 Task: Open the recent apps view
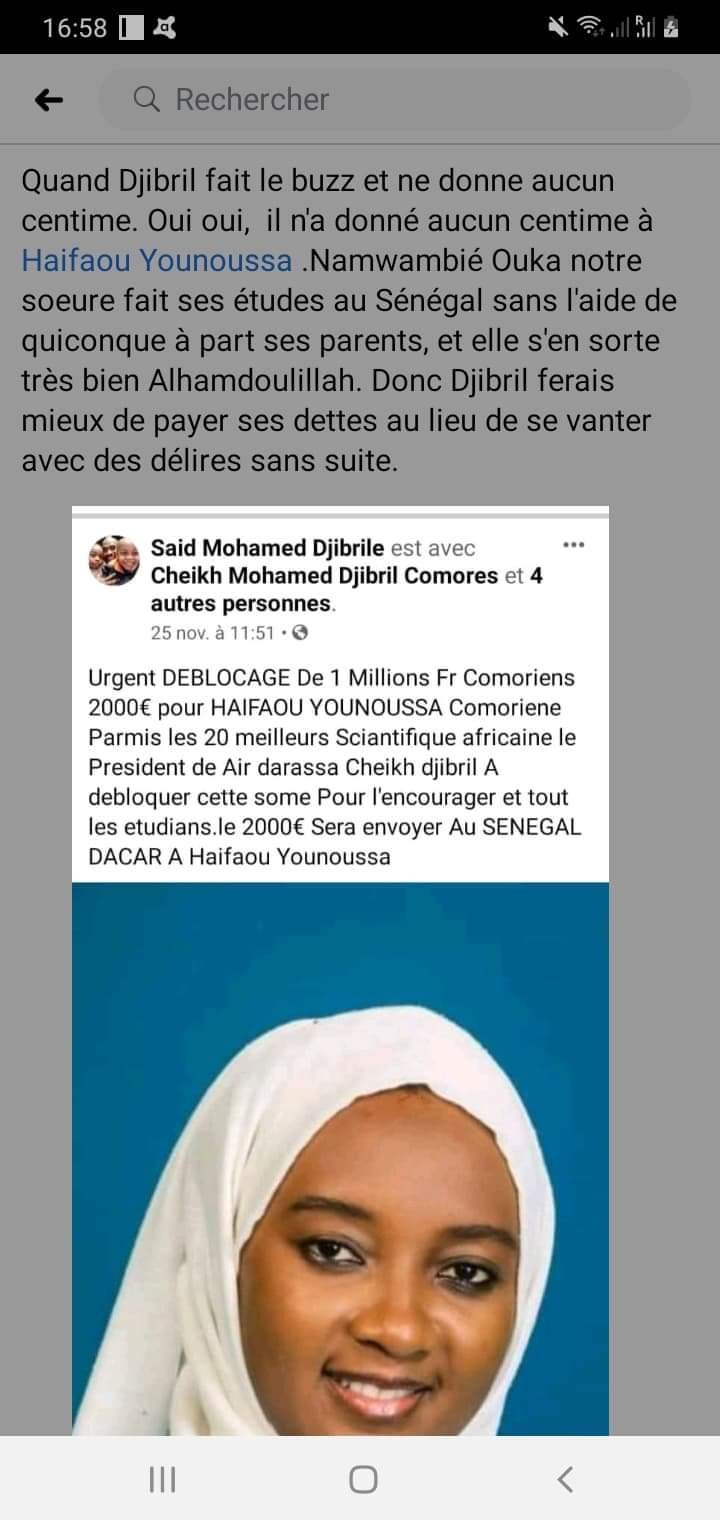click(162, 1479)
